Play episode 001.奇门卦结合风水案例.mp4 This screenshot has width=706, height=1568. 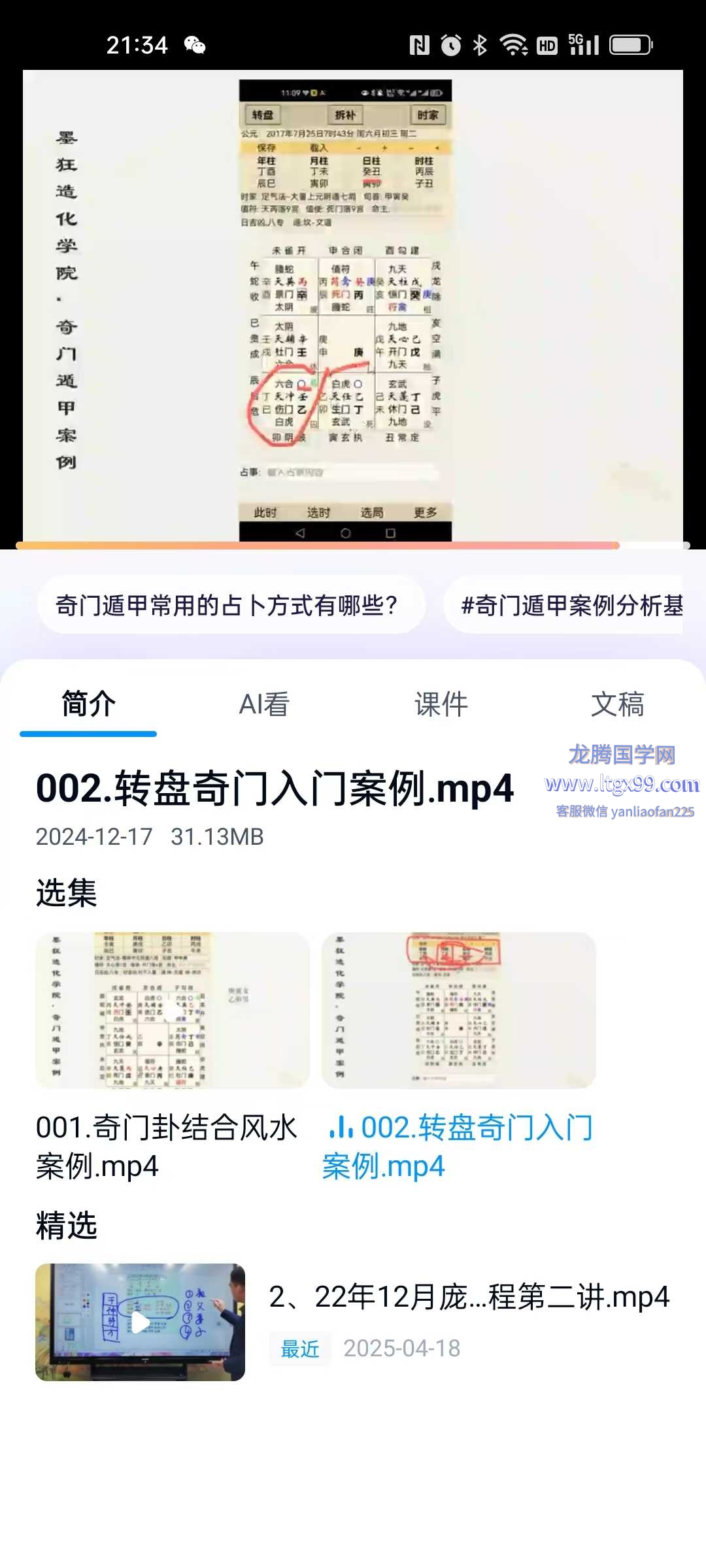coord(172,1010)
